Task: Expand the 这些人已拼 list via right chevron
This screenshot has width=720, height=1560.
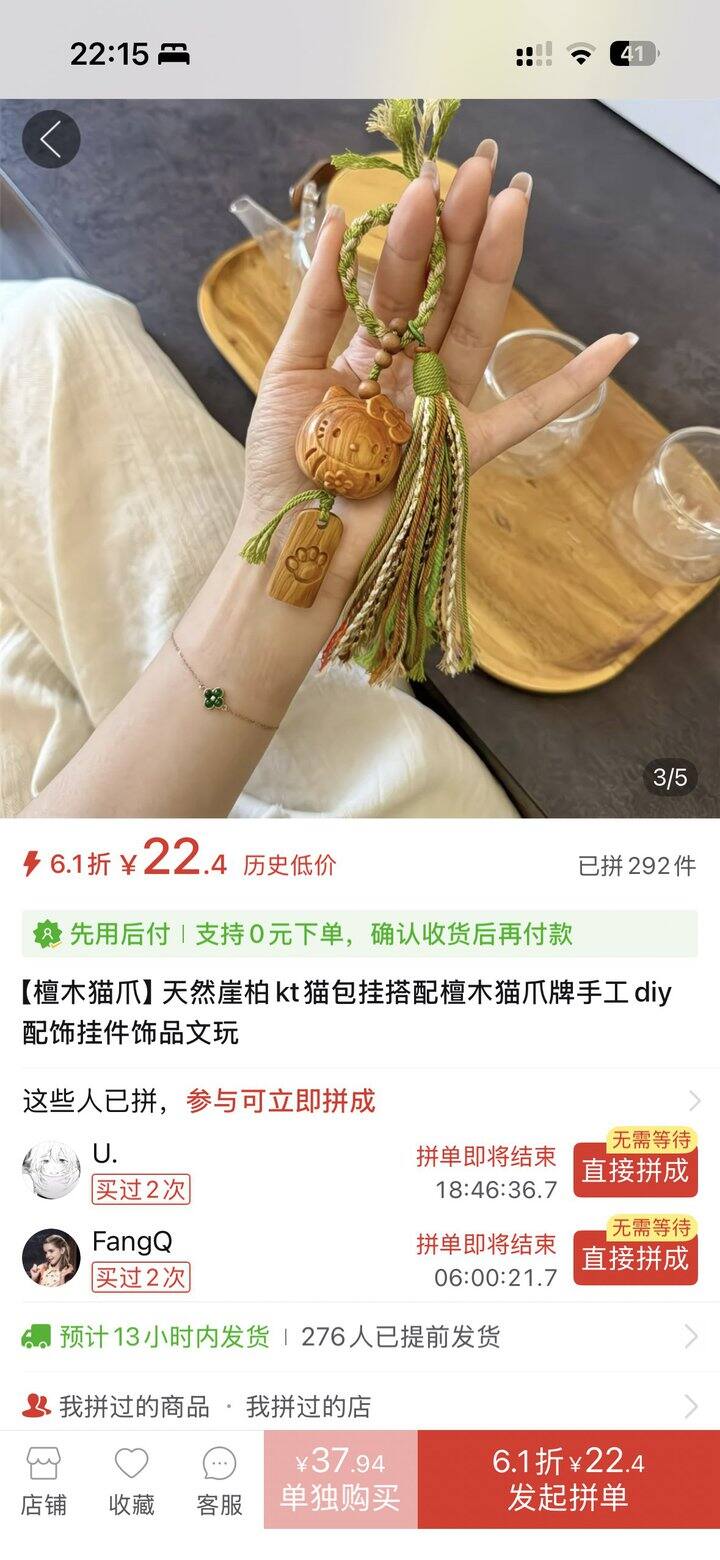Action: click(x=698, y=1100)
